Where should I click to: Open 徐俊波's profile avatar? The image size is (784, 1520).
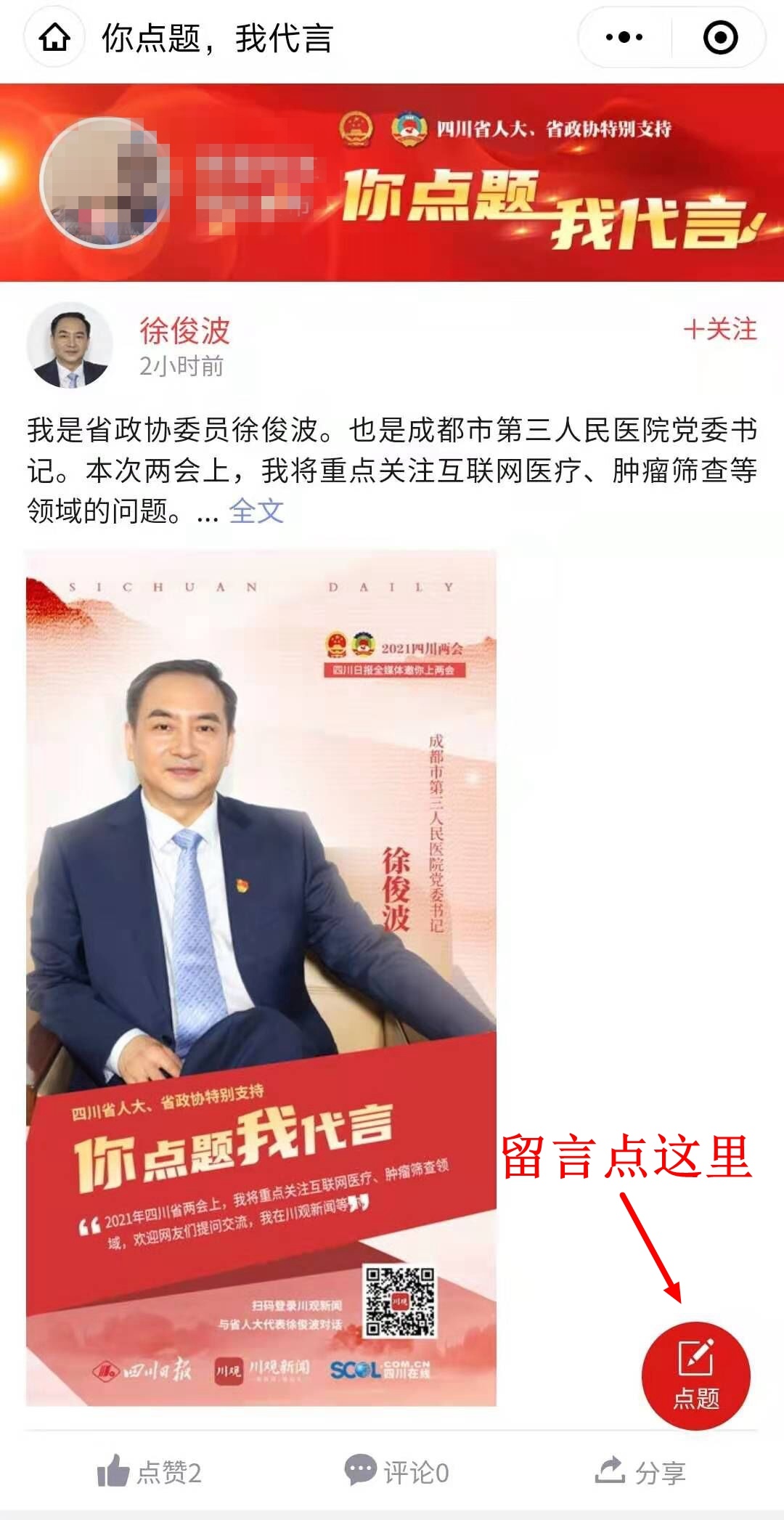pyautogui.click(x=70, y=346)
